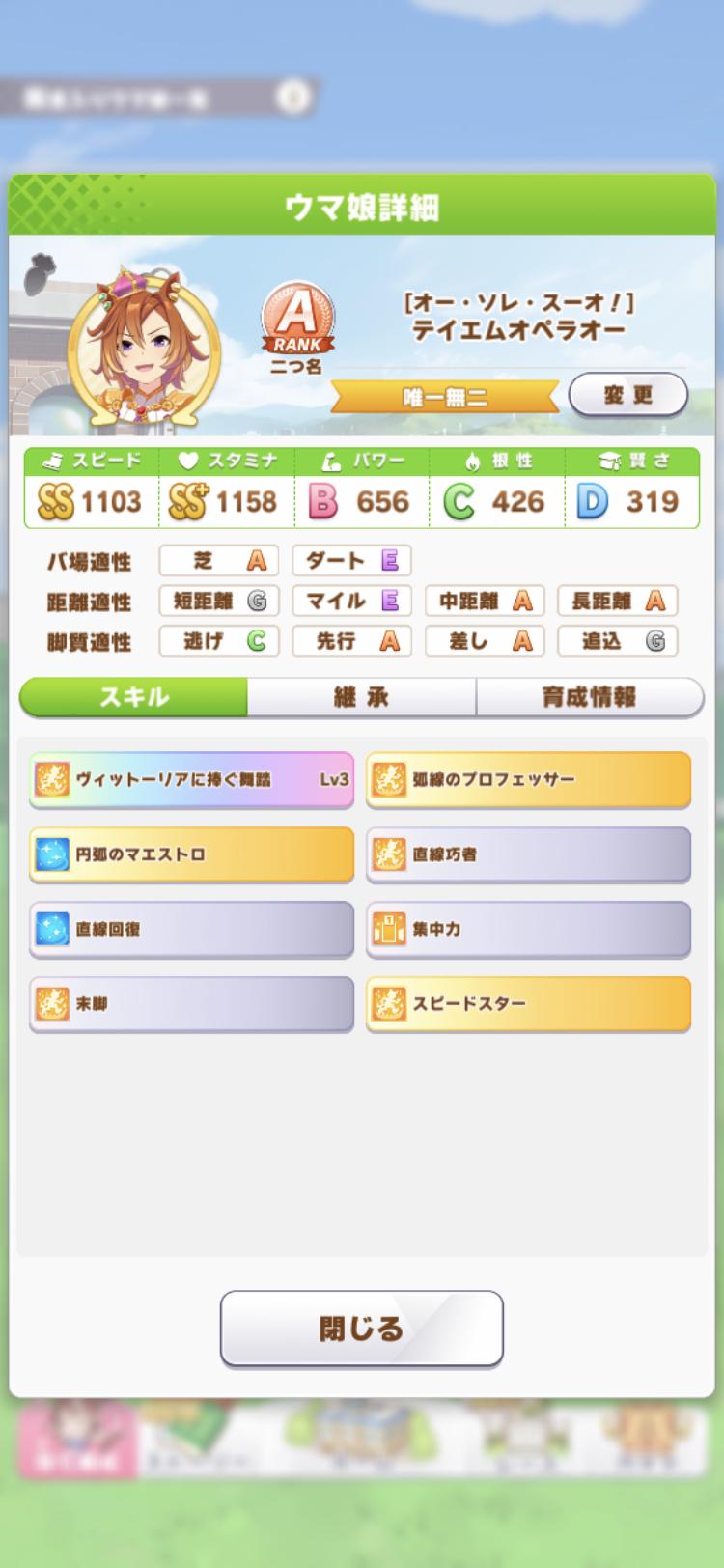Tap the 直線回復 skill
The image size is (724, 1568).
point(192,929)
